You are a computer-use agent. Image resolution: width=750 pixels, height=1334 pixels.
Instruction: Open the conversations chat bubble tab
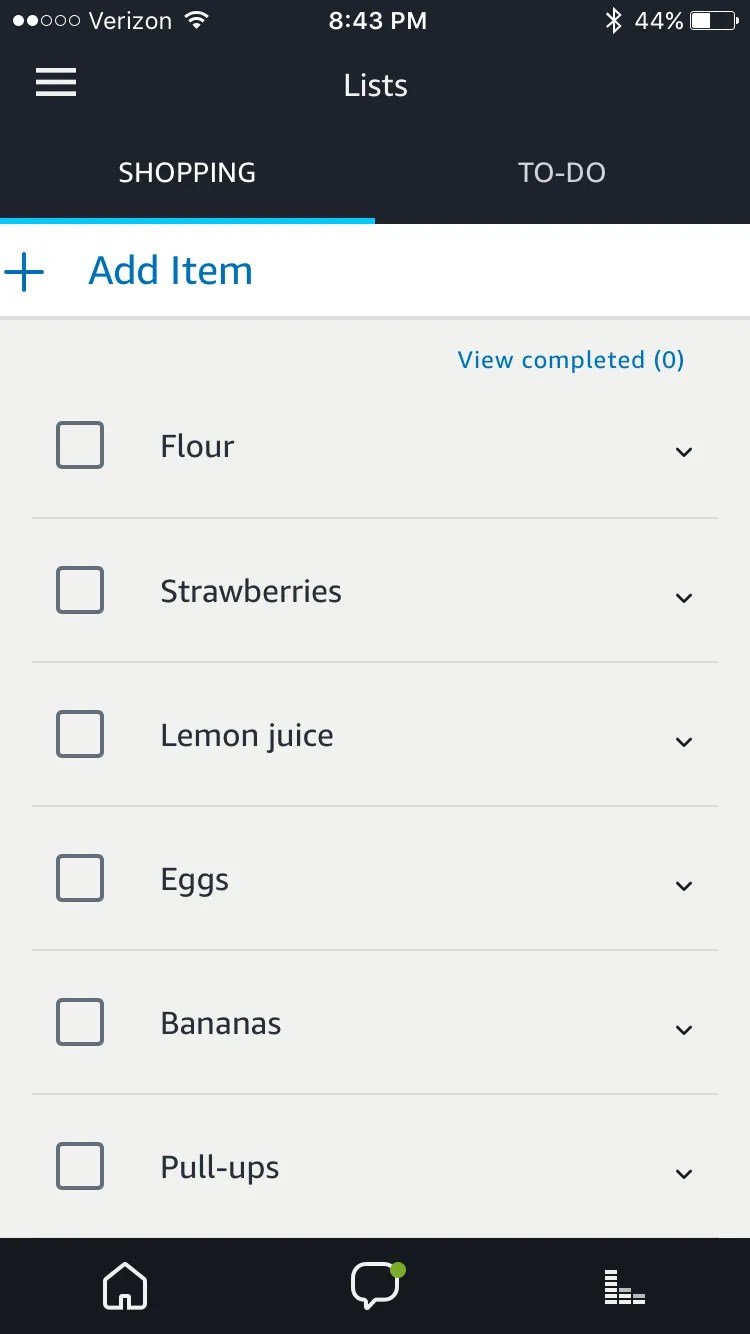(375, 1286)
